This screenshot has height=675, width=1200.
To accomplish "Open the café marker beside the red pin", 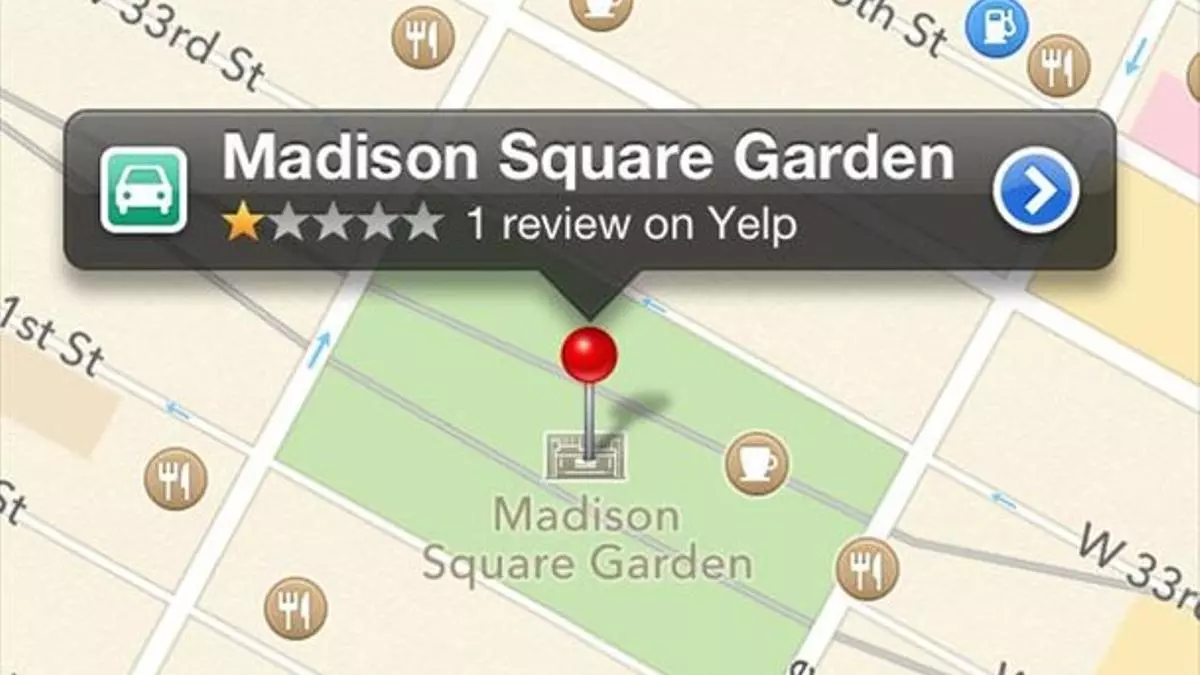I will coord(756,463).
